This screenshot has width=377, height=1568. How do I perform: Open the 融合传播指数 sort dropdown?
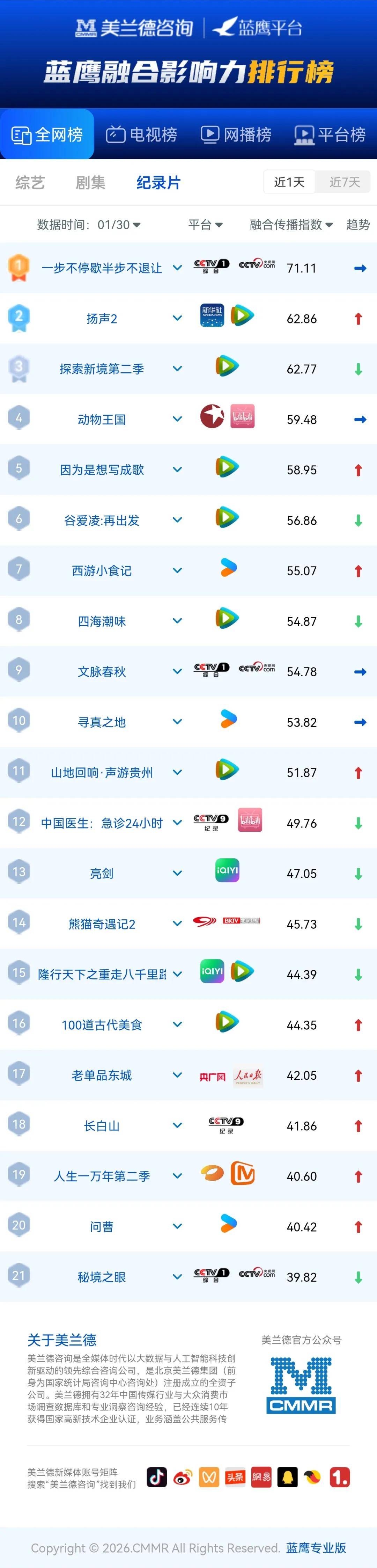point(291,225)
